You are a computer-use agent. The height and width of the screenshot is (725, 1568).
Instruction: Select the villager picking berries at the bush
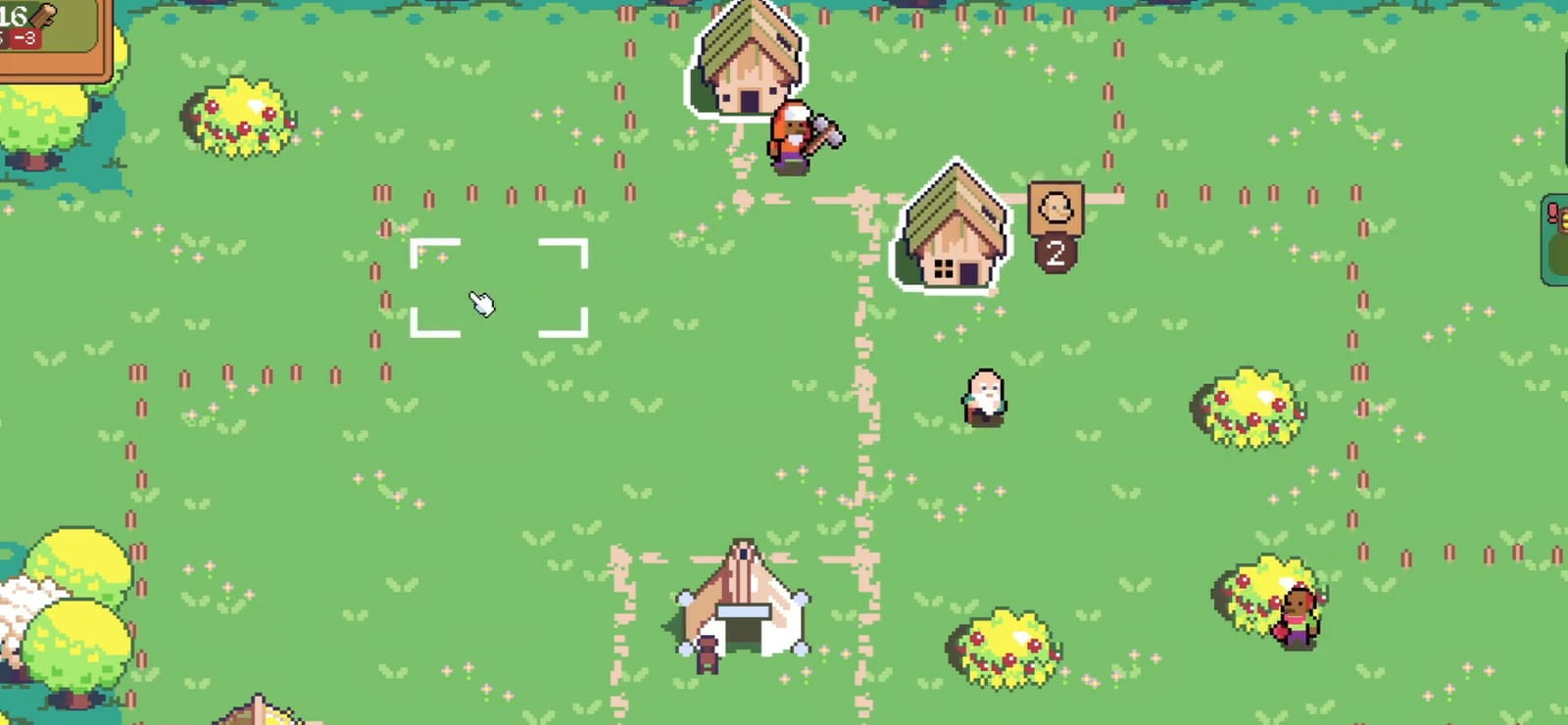(x=1298, y=617)
